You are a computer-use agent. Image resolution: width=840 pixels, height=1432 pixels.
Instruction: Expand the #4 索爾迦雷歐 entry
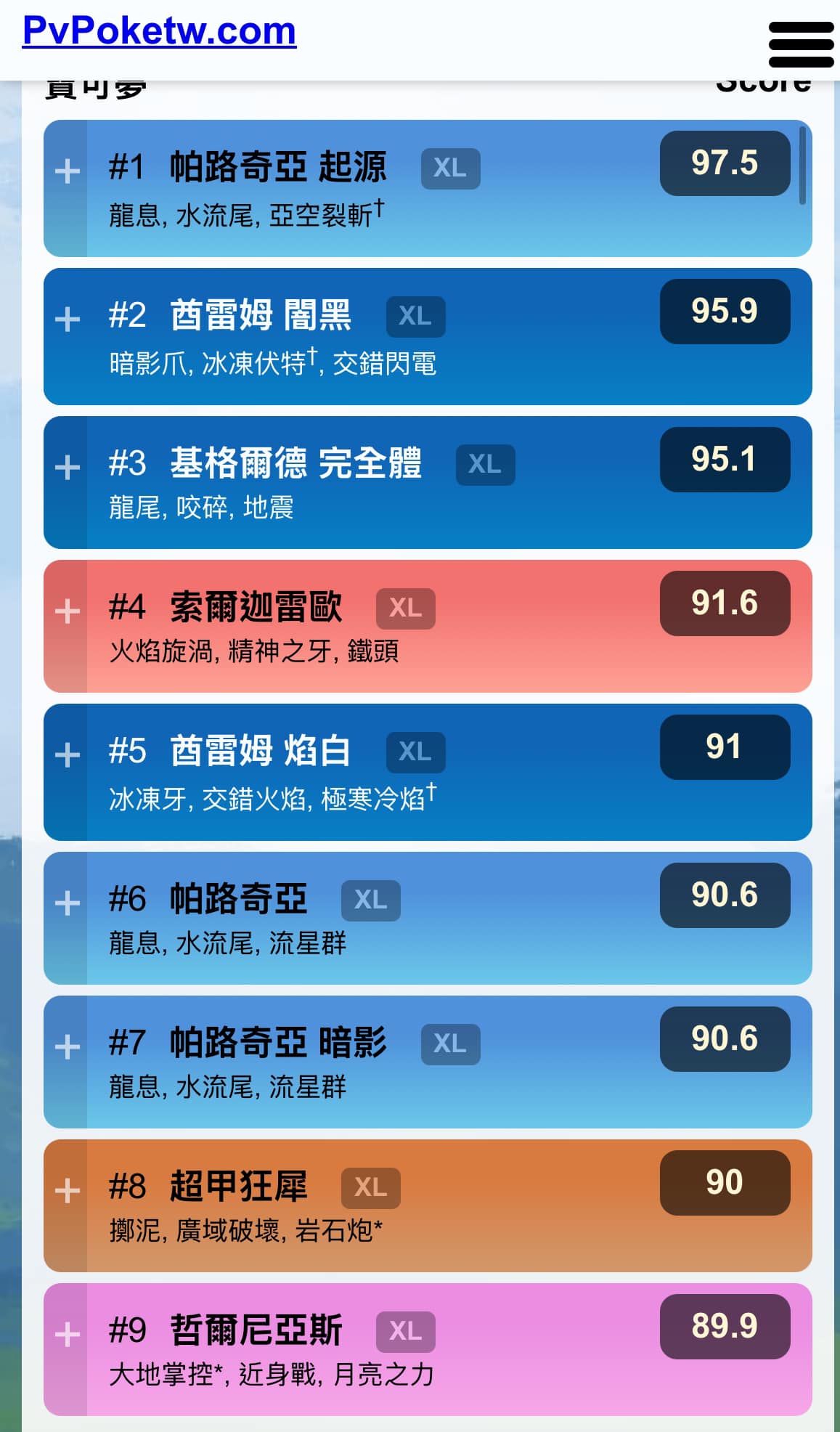pyautogui.click(x=67, y=611)
